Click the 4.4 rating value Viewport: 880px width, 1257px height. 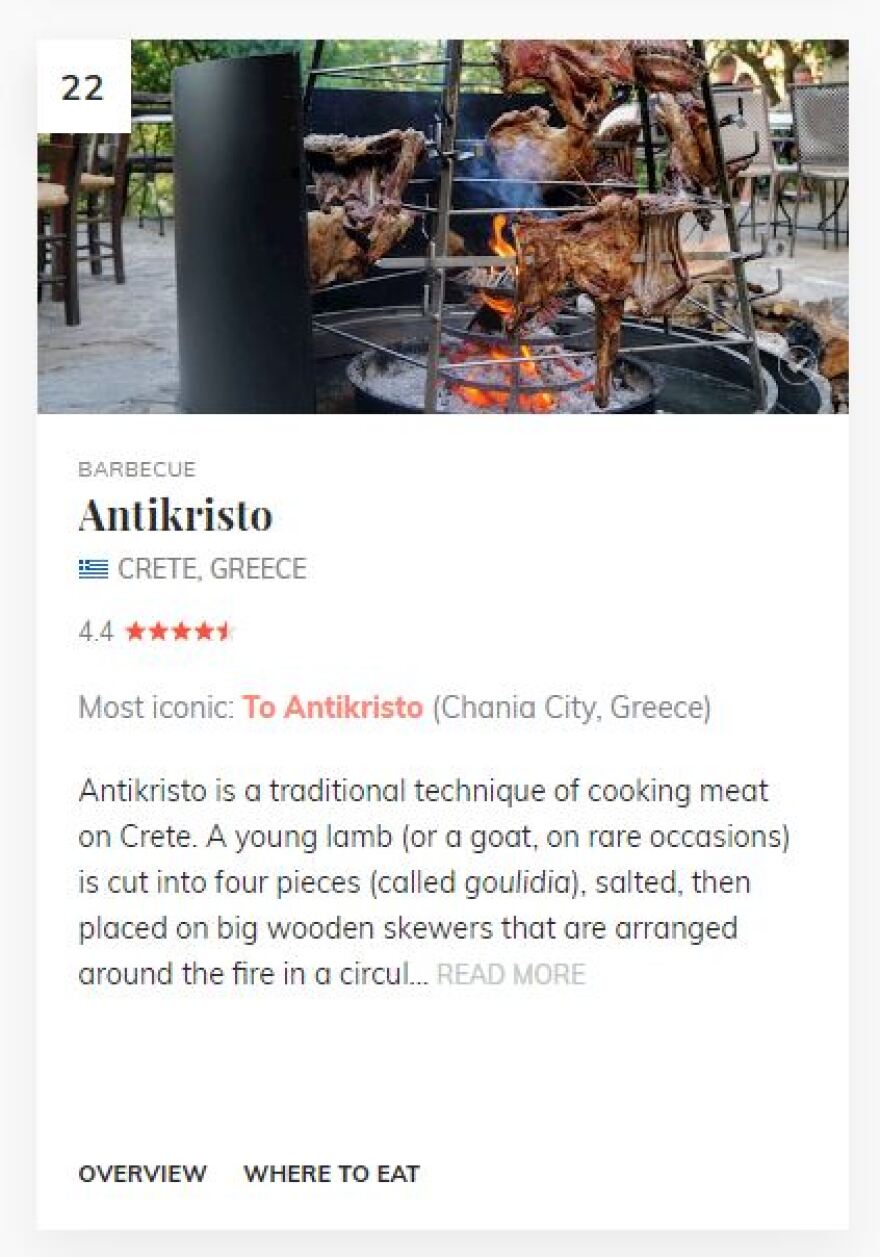pyautogui.click(x=96, y=631)
